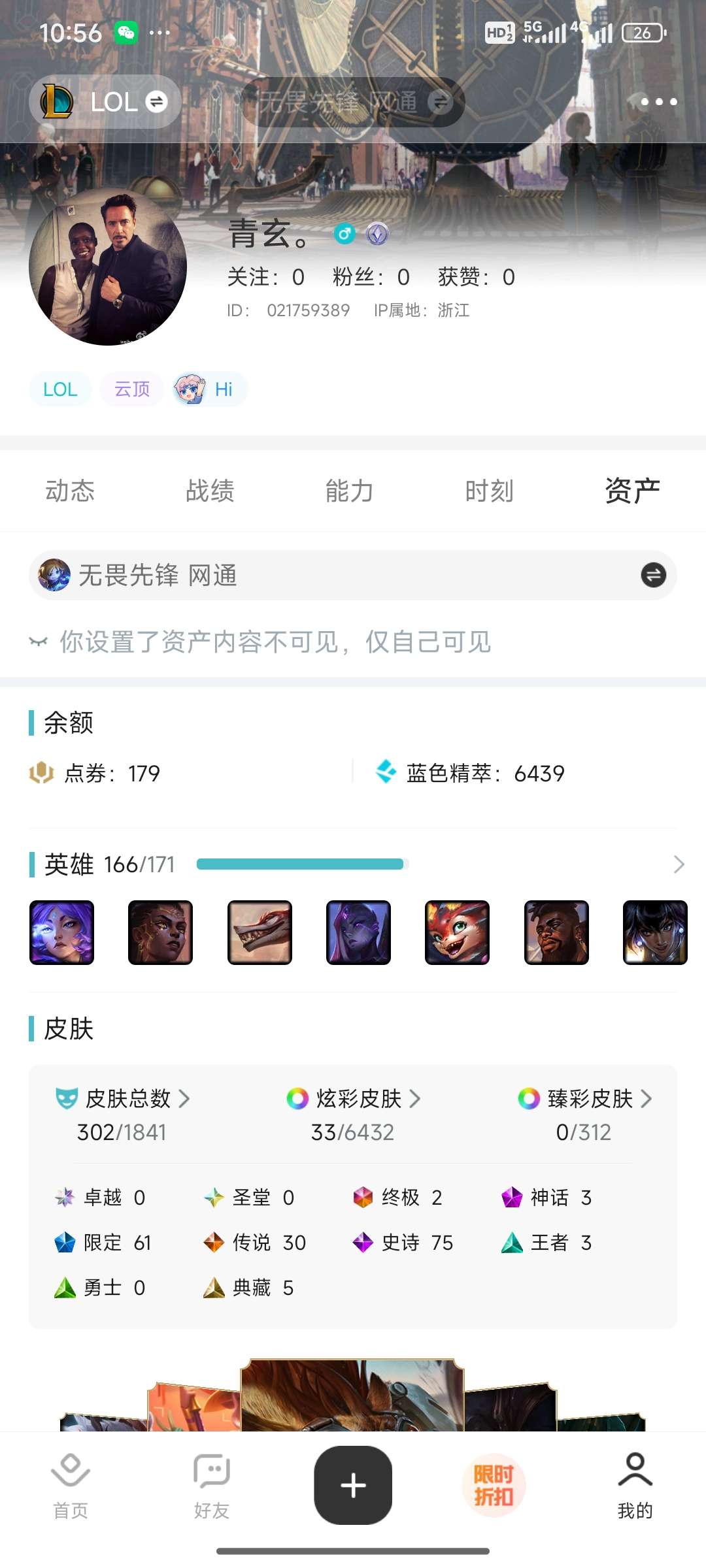Open 炫彩皮肤 chroma skins list

coord(354,1099)
